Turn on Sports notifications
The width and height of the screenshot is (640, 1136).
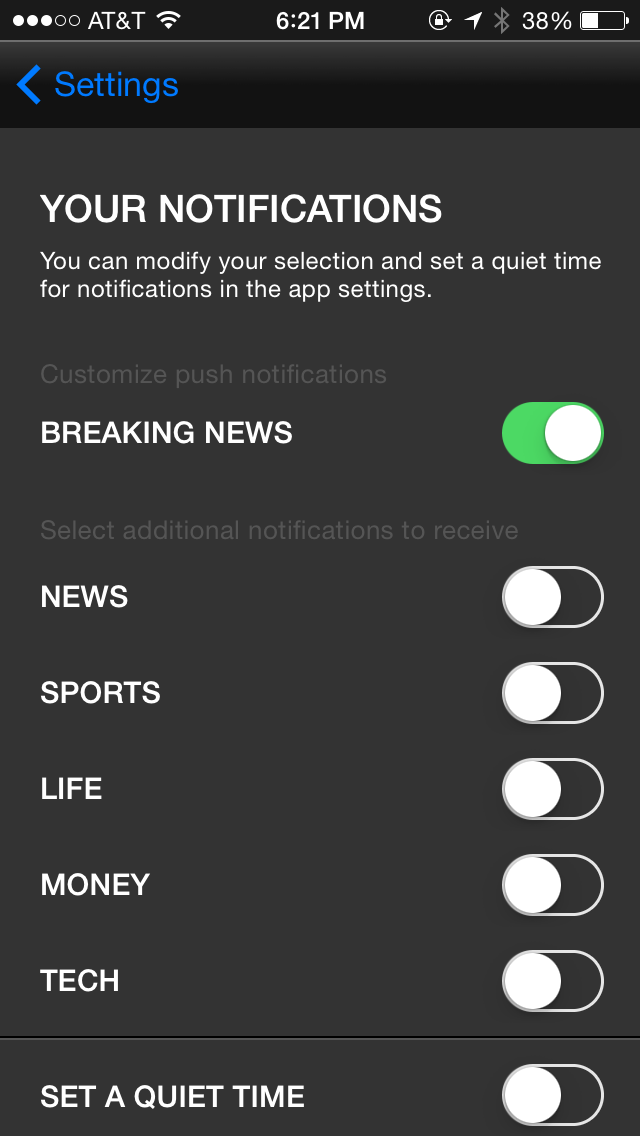[x=552, y=693]
